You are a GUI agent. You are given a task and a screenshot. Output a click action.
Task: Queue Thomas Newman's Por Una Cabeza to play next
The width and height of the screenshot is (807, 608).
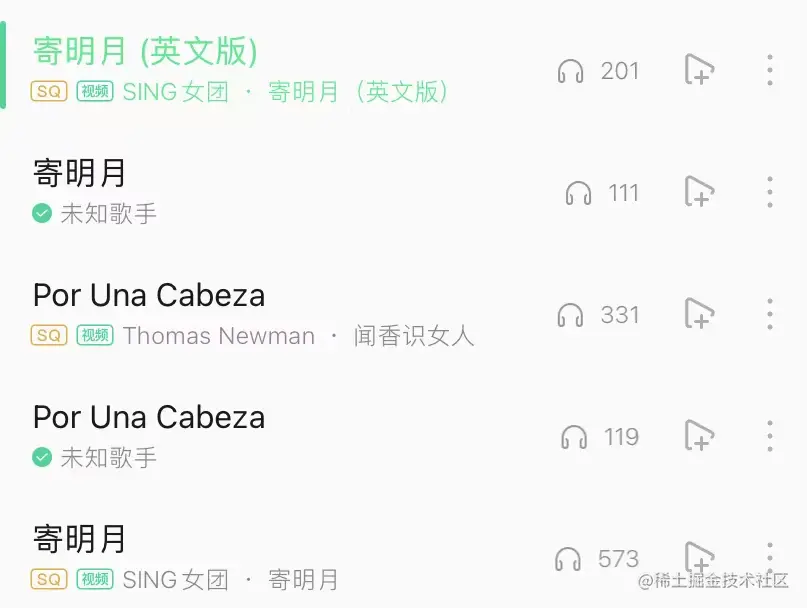click(699, 314)
